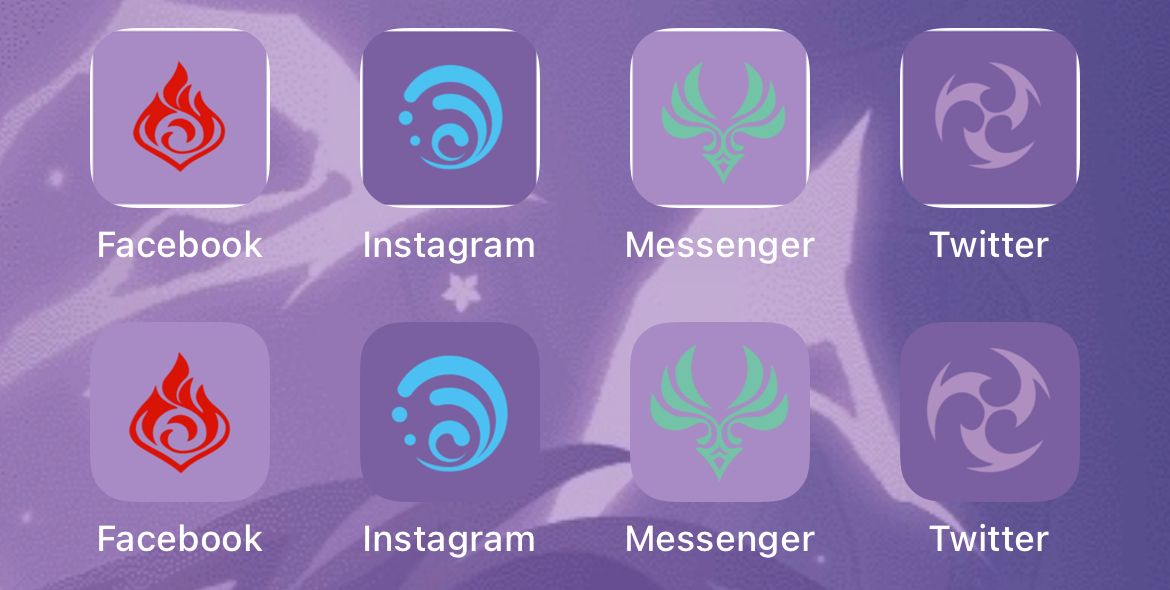Launch the white-edged Instagram water icon
Screen dimensions: 1170x590
coord(450,118)
